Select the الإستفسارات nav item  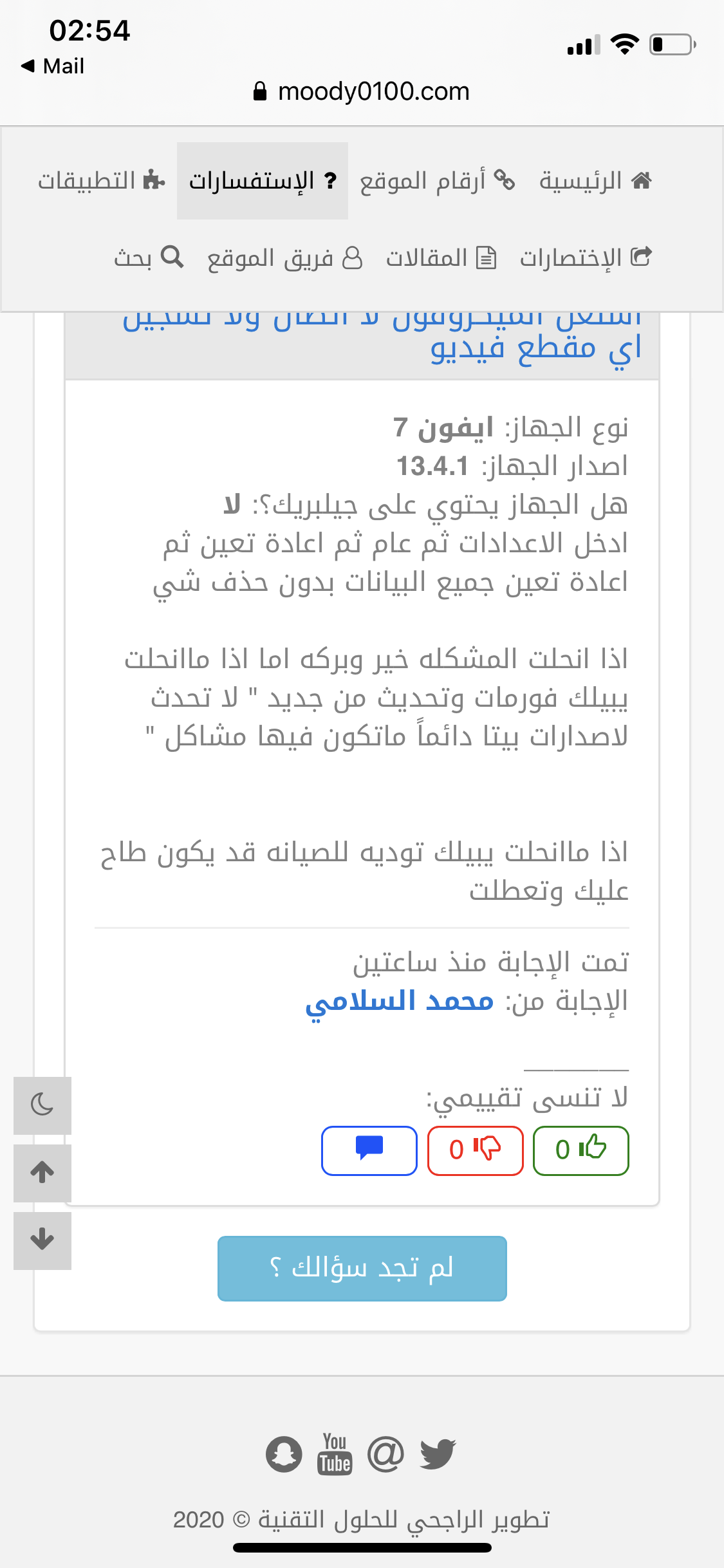tap(263, 181)
